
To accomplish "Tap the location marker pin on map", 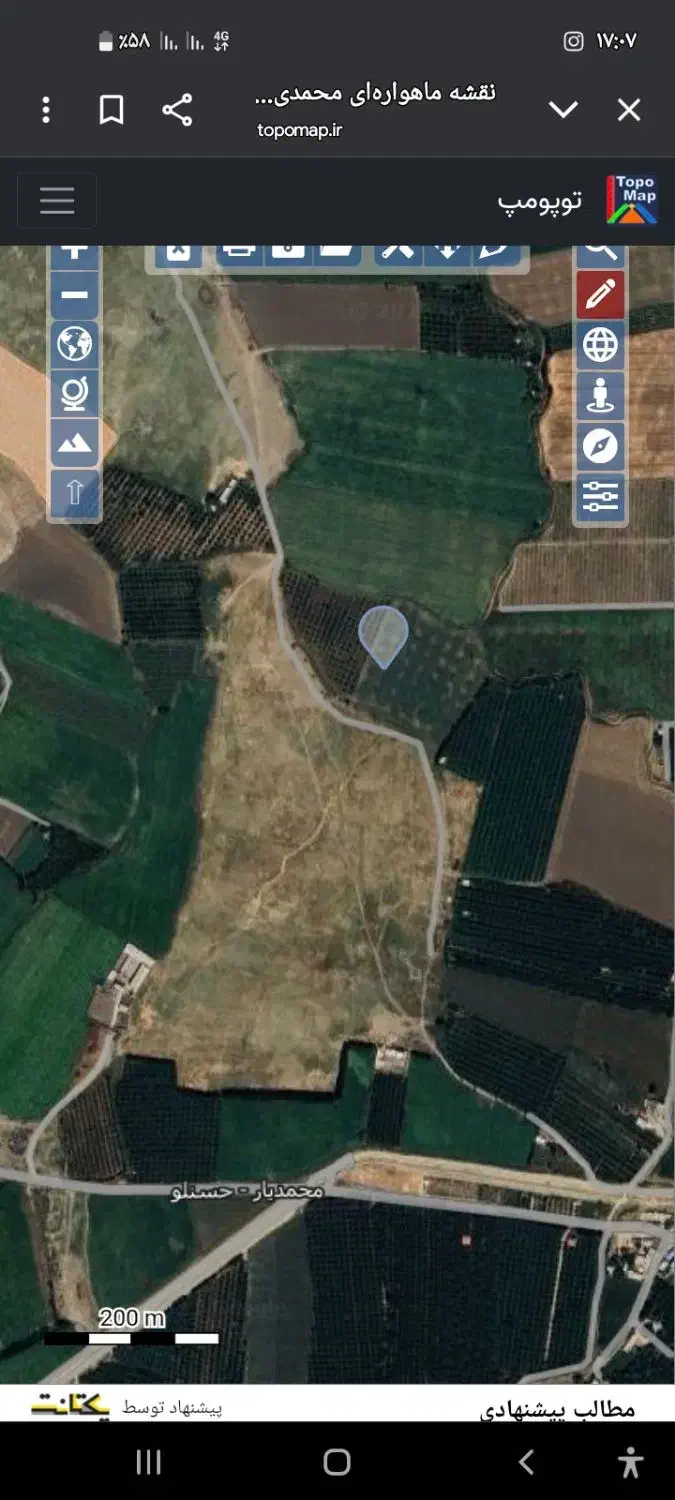I will tap(383, 633).
